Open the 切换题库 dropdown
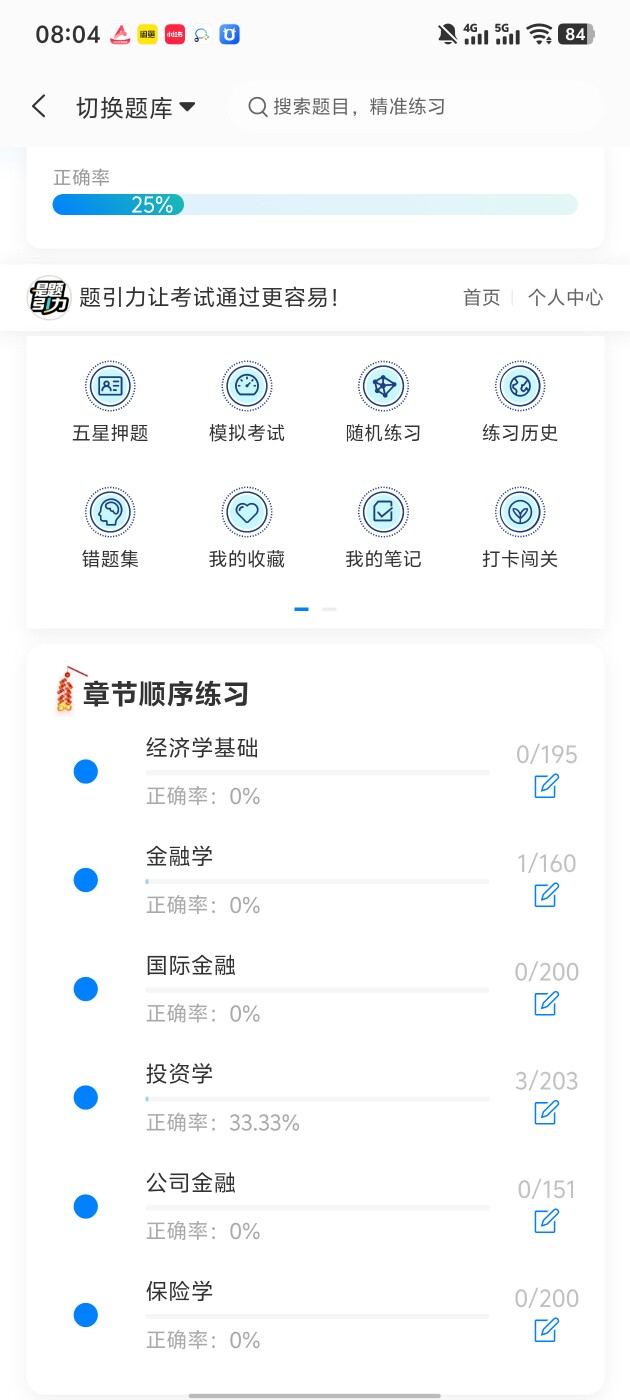This screenshot has width=630, height=1400. coord(135,108)
